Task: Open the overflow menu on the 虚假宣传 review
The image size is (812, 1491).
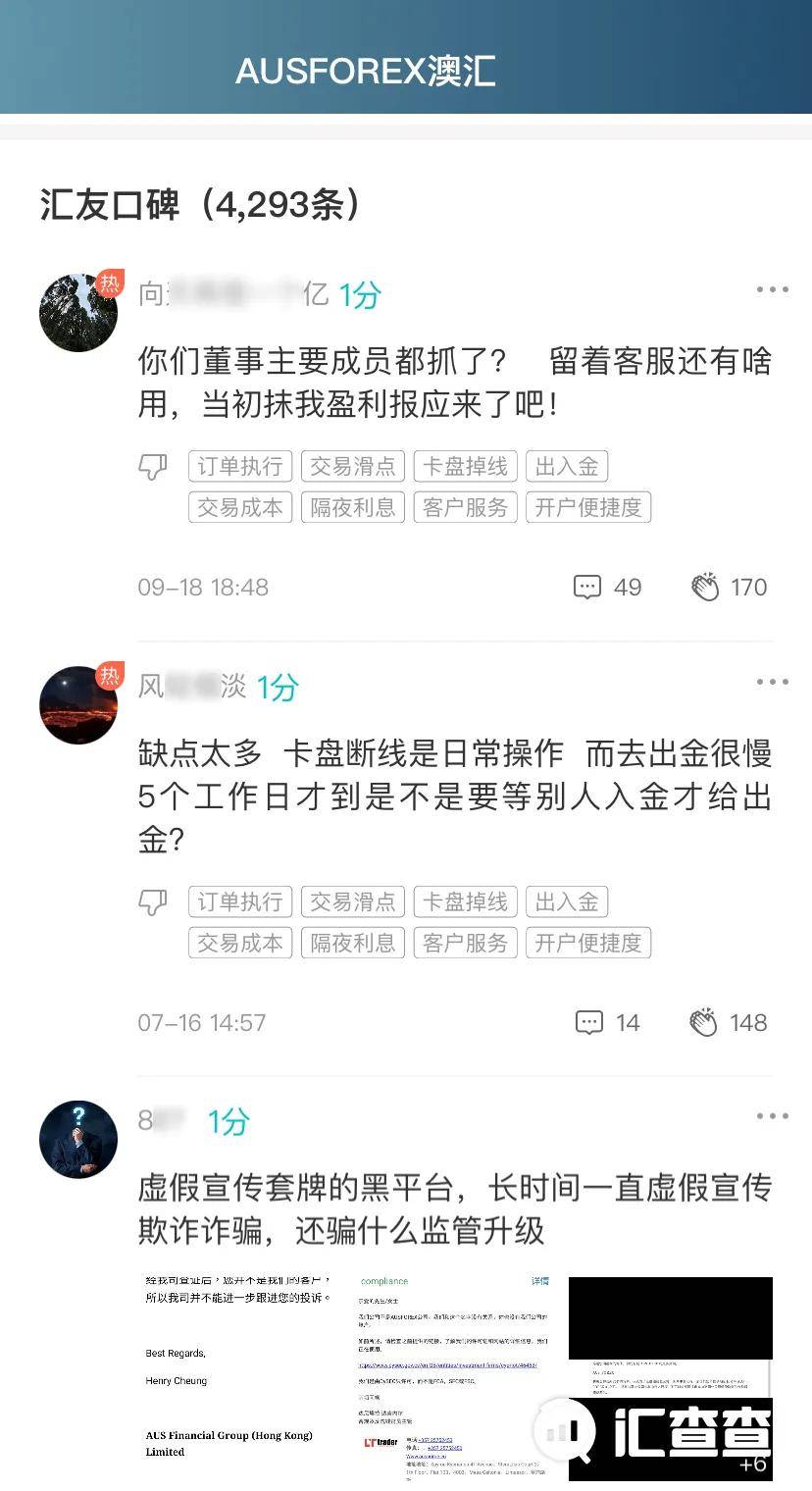Action: coord(772,1116)
